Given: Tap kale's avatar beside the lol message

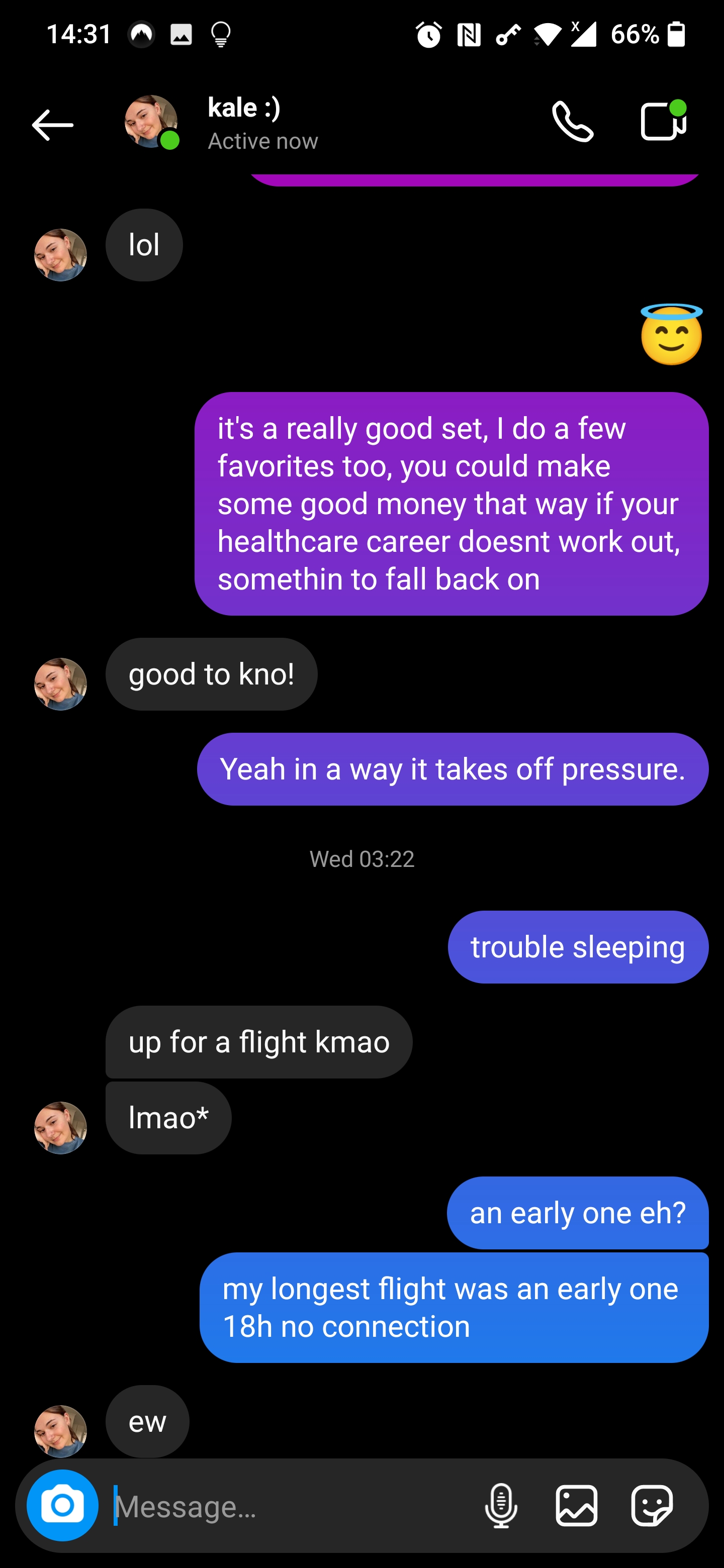Looking at the screenshot, I should click(60, 255).
